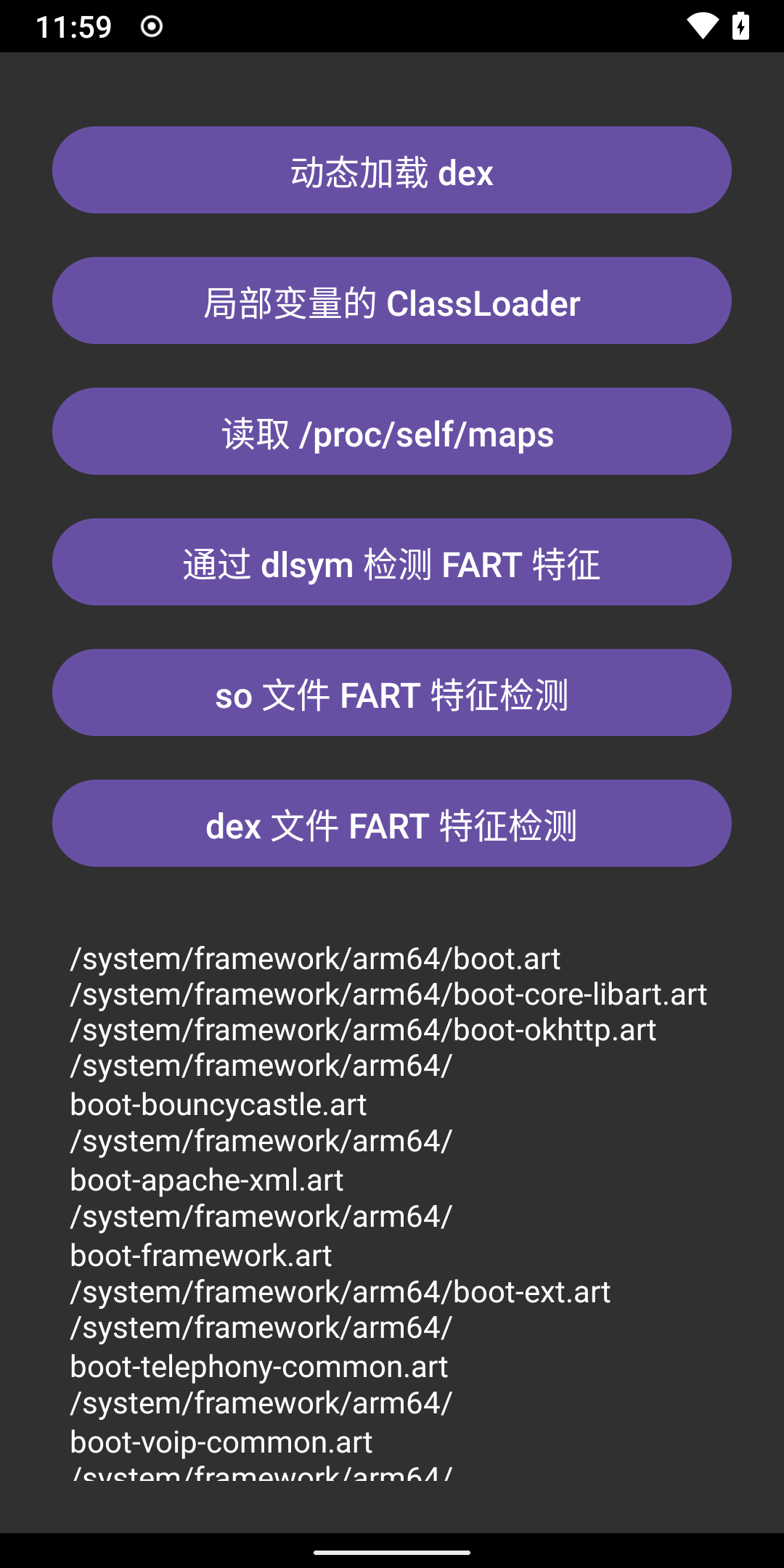Tap the 读取 /proc/self/maps button
Viewport: 784px width, 1568px height.
tap(392, 431)
